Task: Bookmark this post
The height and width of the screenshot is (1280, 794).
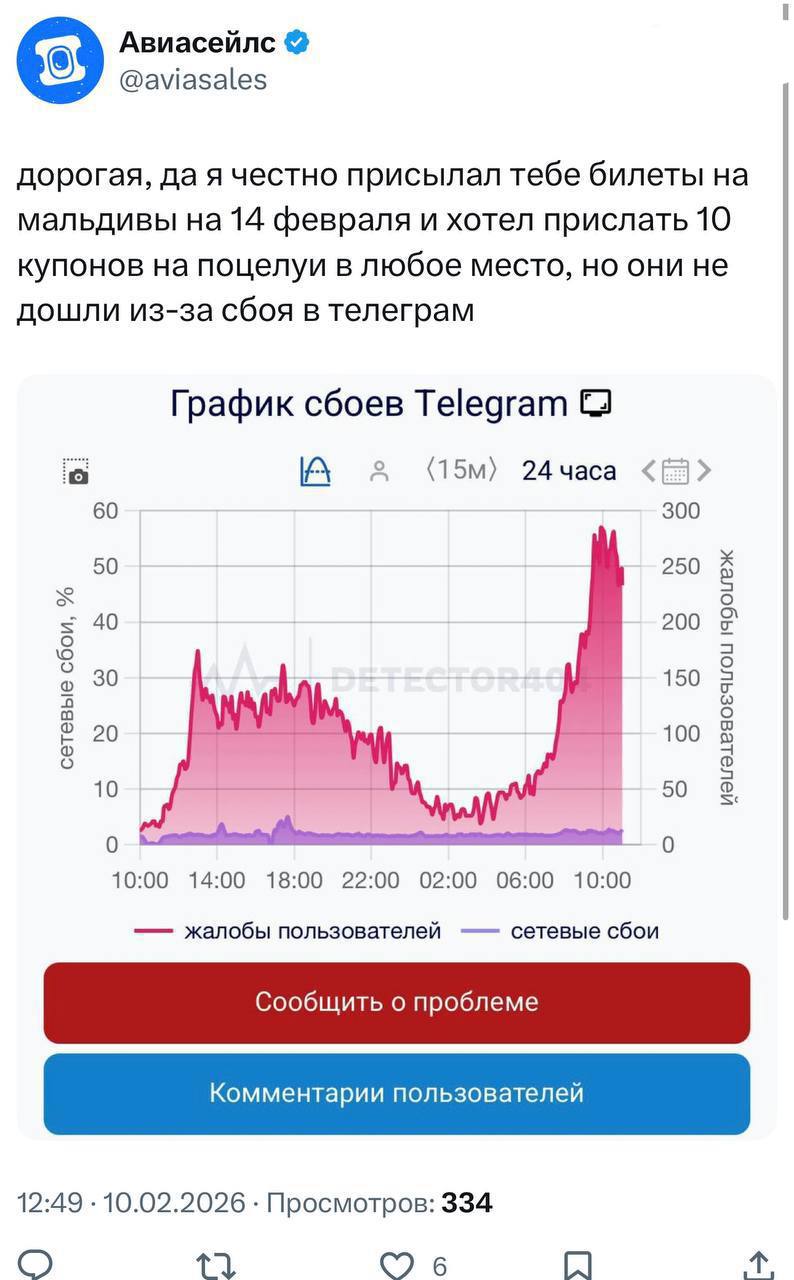Action: [x=578, y=1265]
